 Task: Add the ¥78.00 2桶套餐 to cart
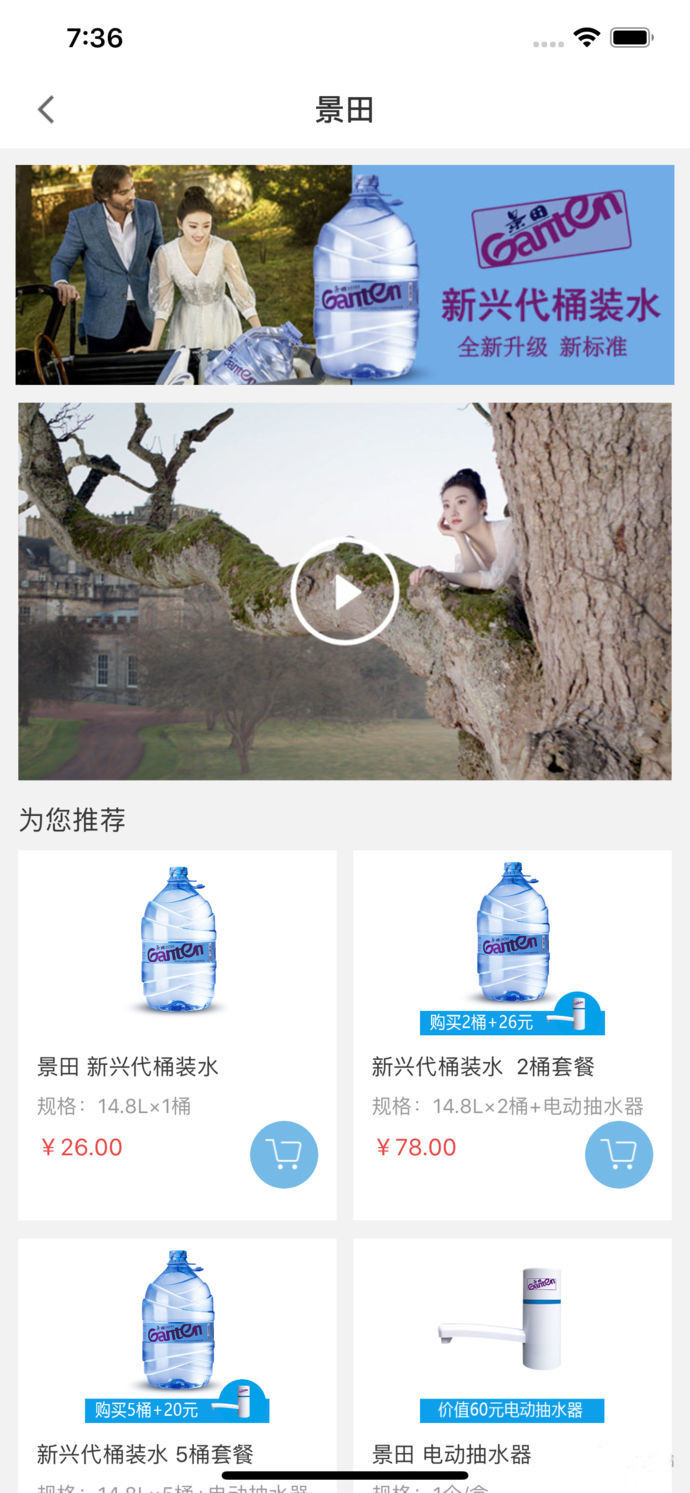[x=618, y=1154]
